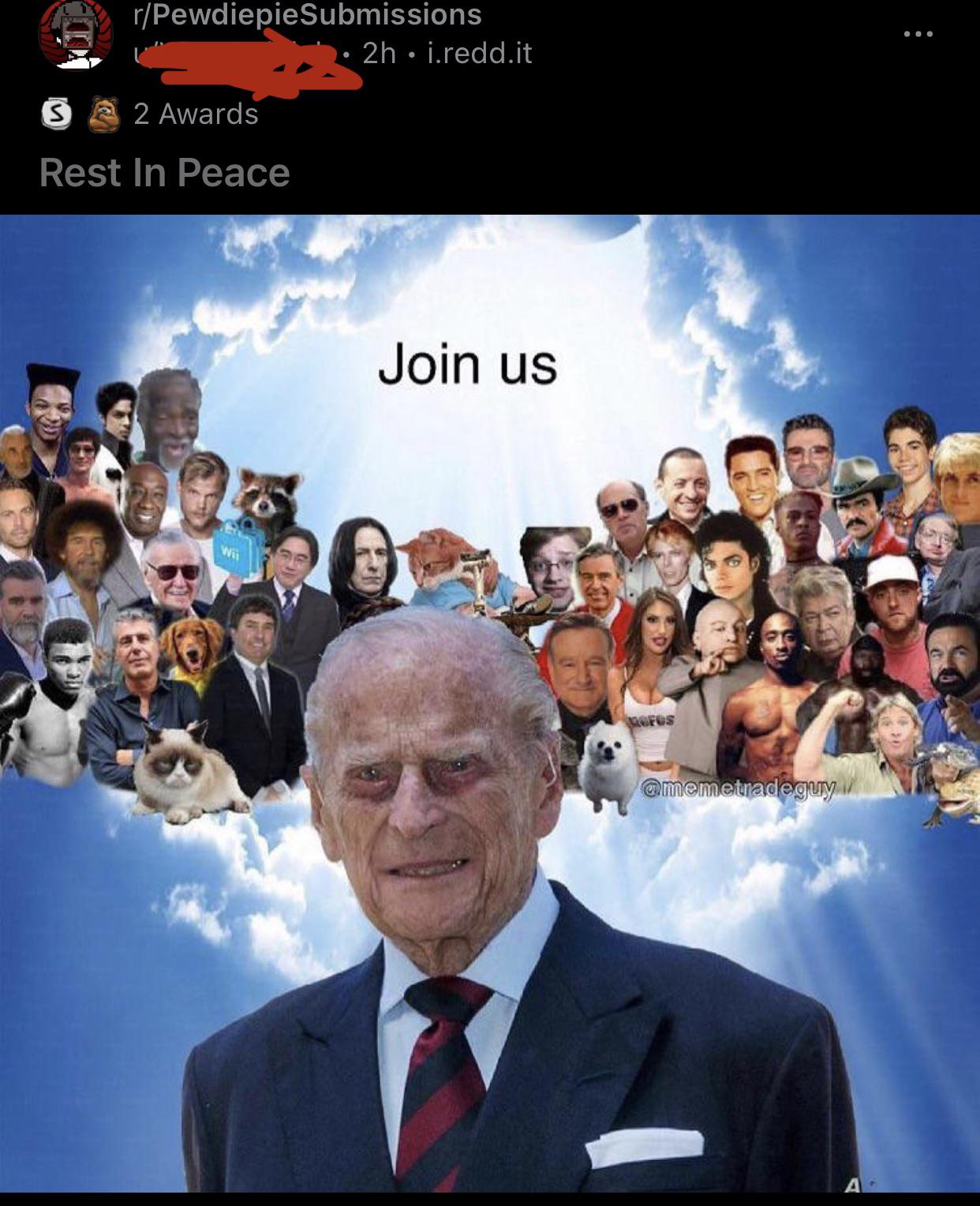Image resolution: width=980 pixels, height=1206 pixels.
Task: Open the Rest In Peace post image
Action: tap(490, 702)
